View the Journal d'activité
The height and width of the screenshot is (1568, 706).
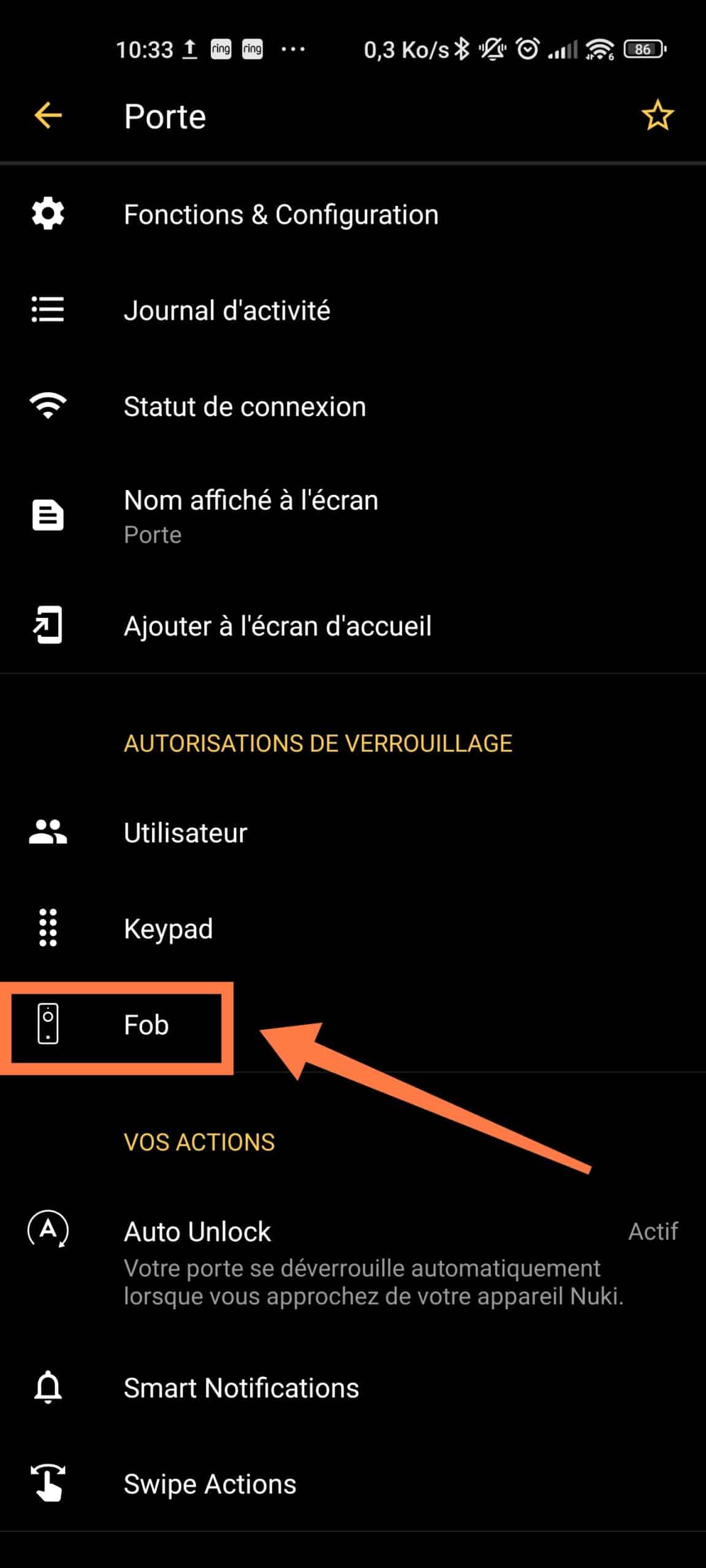[x=353, y=311]
